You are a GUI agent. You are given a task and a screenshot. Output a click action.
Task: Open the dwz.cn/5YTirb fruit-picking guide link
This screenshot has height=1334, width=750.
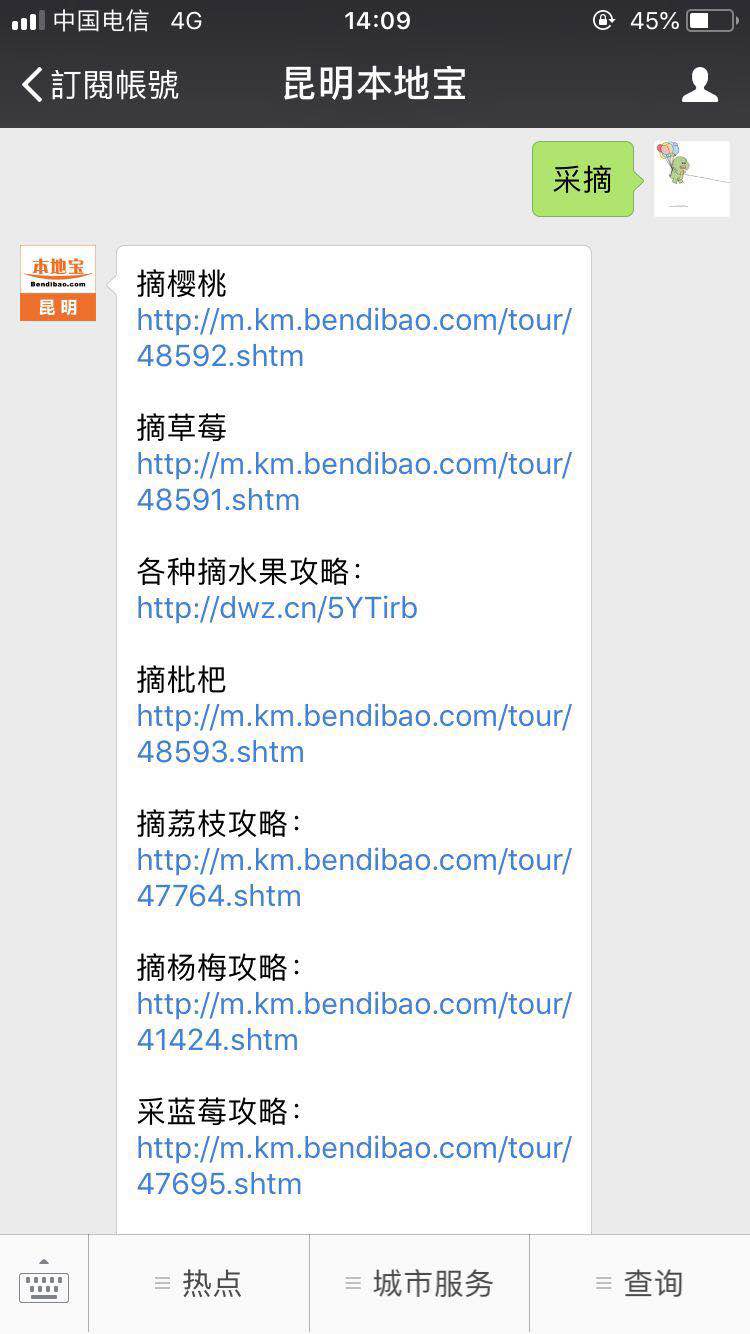[277, 608]
